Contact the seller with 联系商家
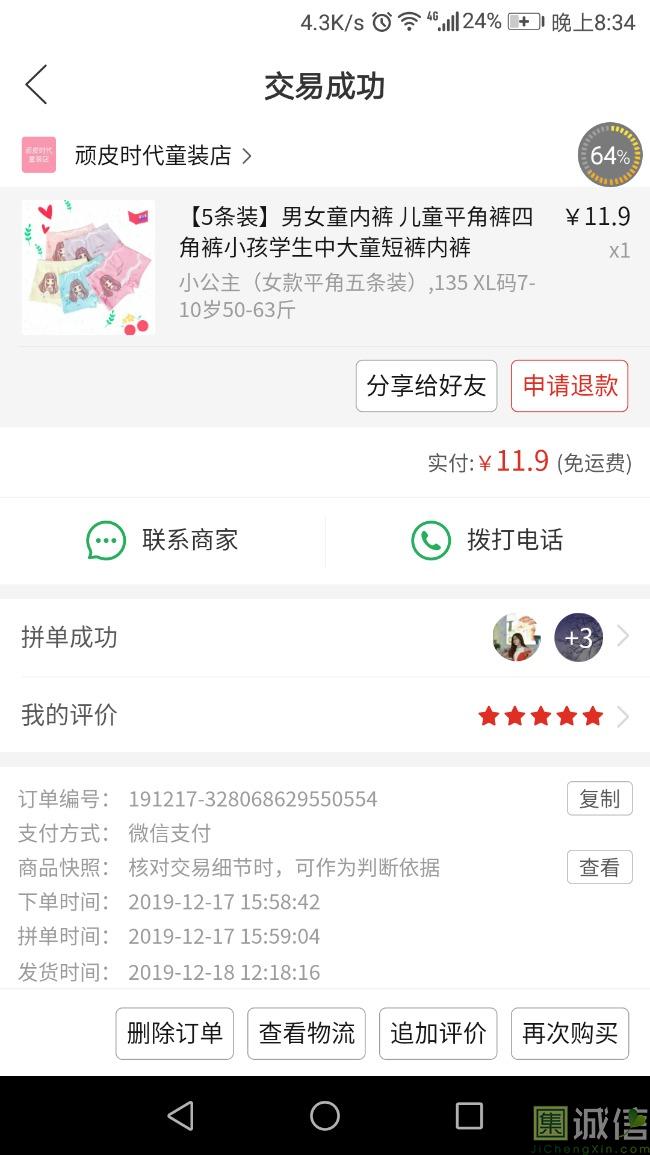Screen dimensions: 650x1155 click(x=162, y=541)
